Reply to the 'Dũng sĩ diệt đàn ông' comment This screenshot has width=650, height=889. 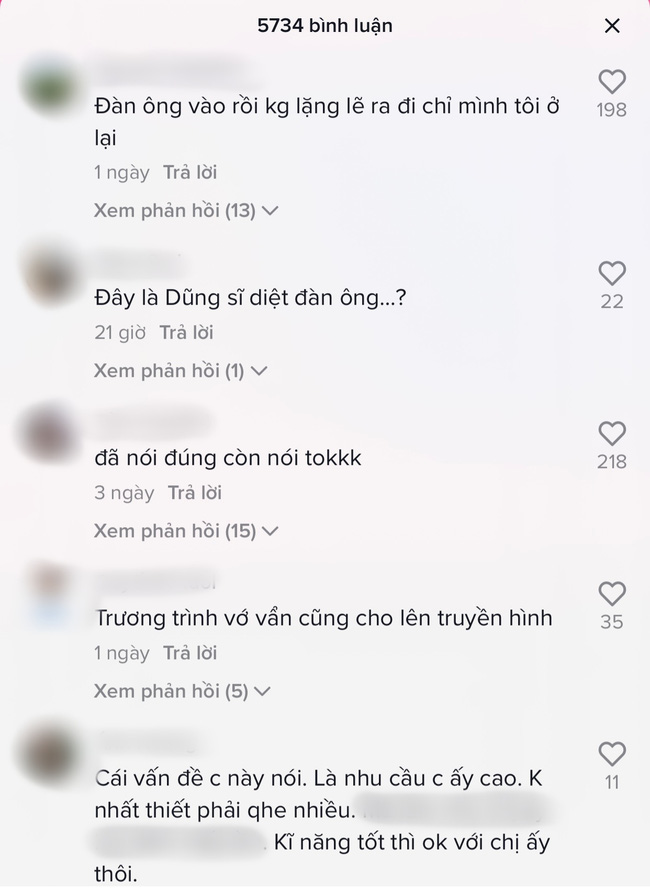point(186,333)
